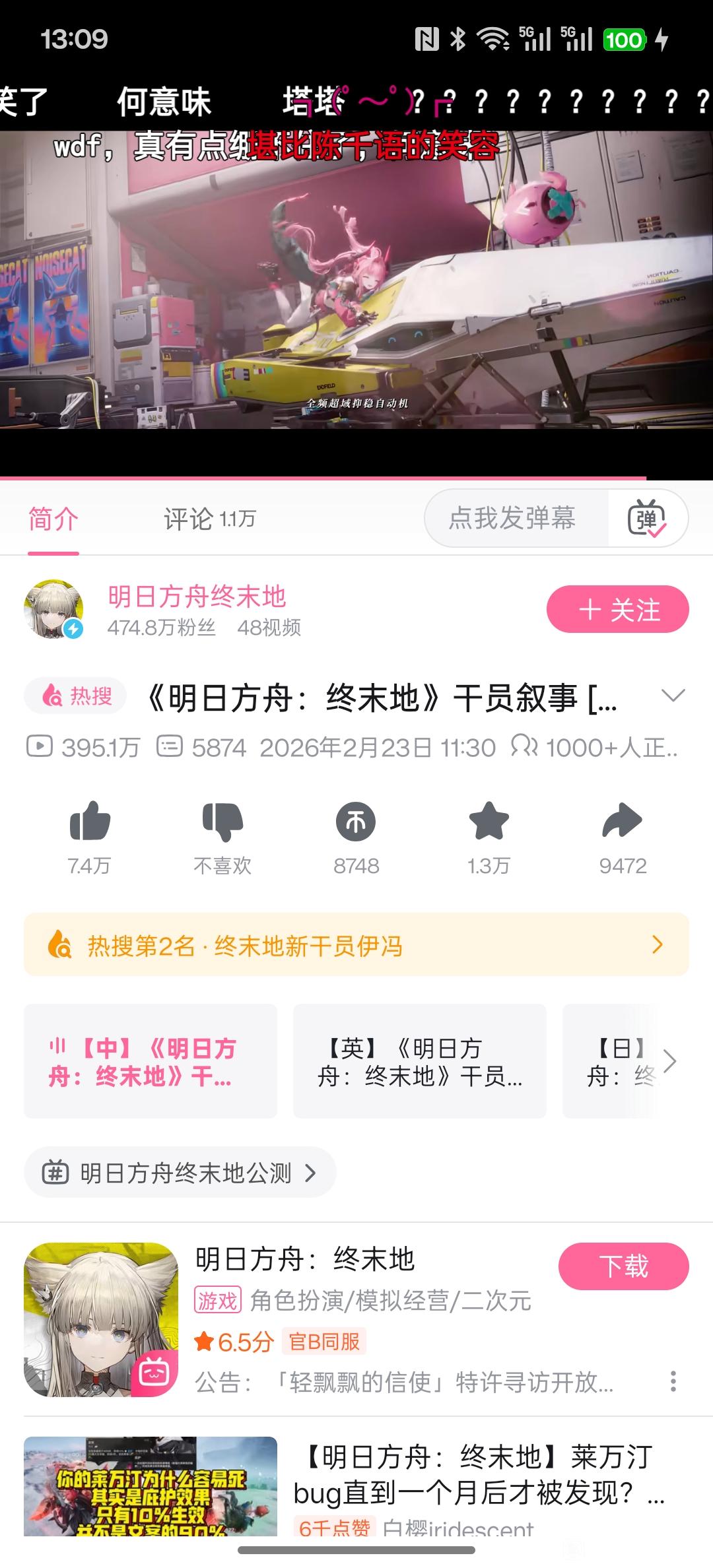713x1568 pixels.
Task: Select the 【英】 version episode card
Action: (419, 1061)
